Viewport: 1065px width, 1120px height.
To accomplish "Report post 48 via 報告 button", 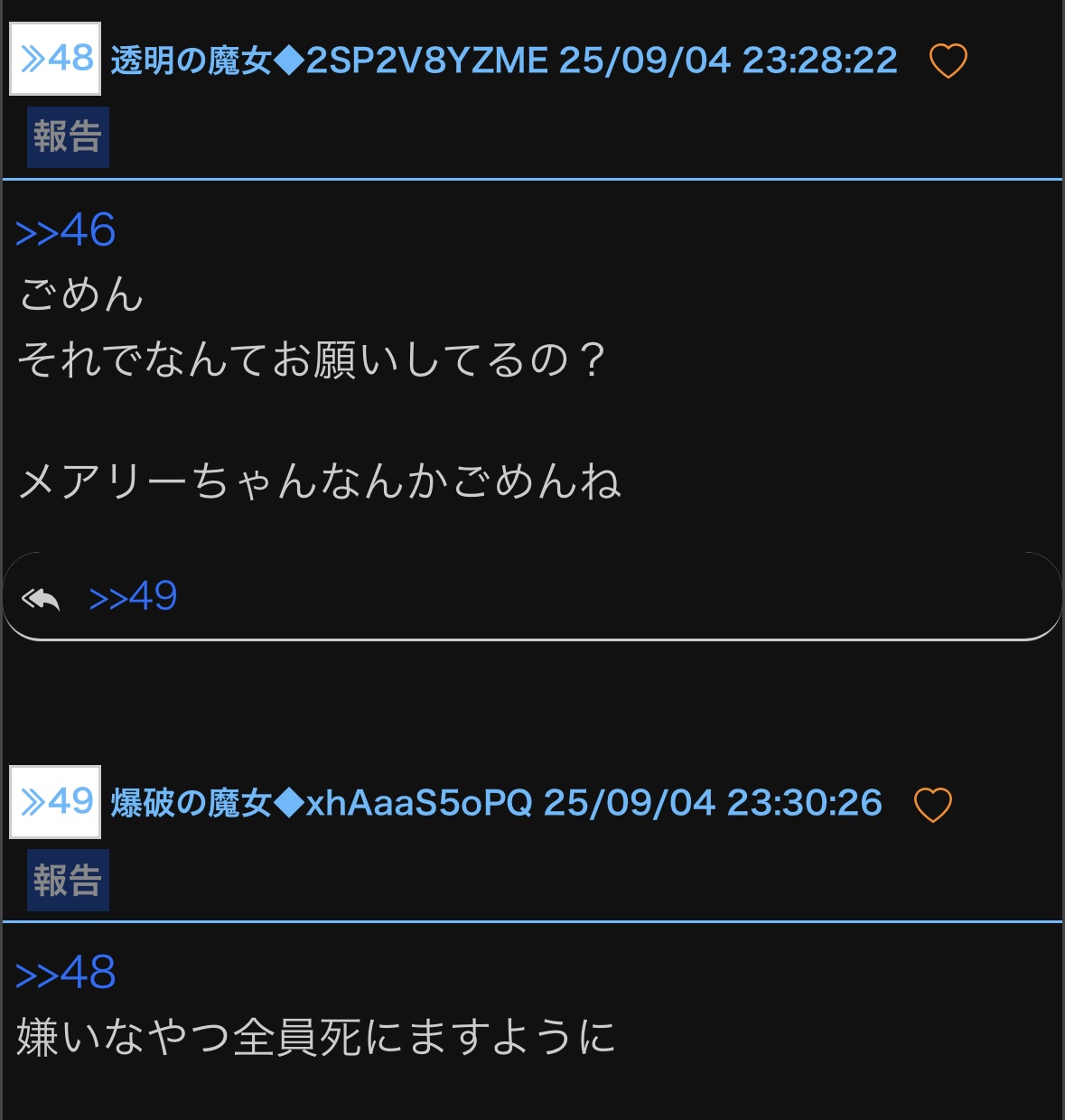I will tap(68, 137).
